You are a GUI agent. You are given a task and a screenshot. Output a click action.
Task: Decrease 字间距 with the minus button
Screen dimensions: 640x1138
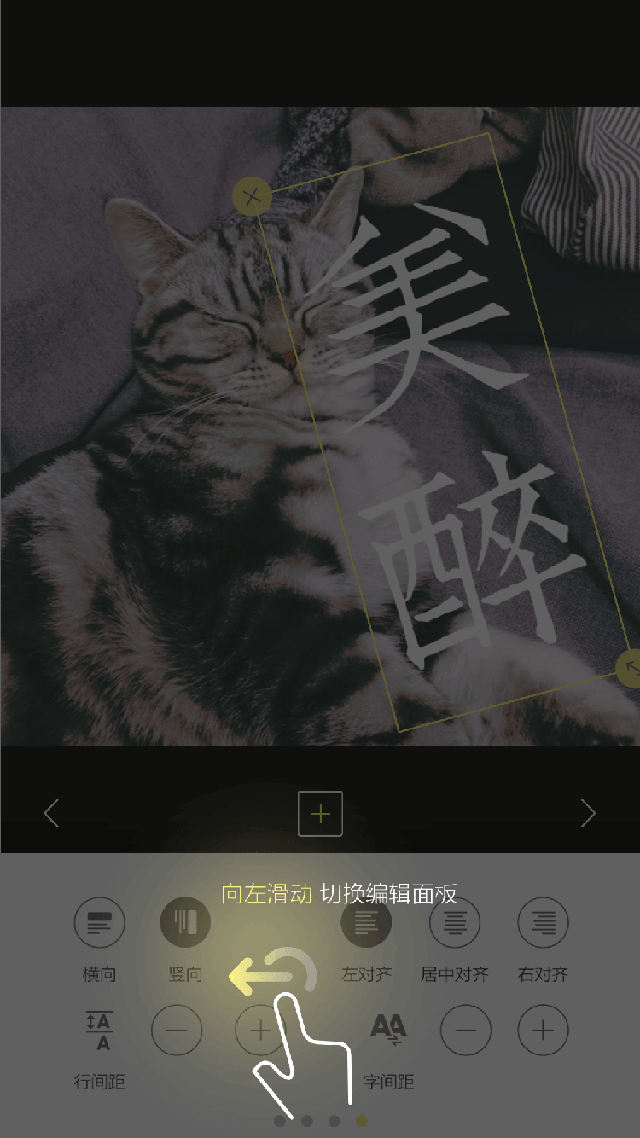465,1030
